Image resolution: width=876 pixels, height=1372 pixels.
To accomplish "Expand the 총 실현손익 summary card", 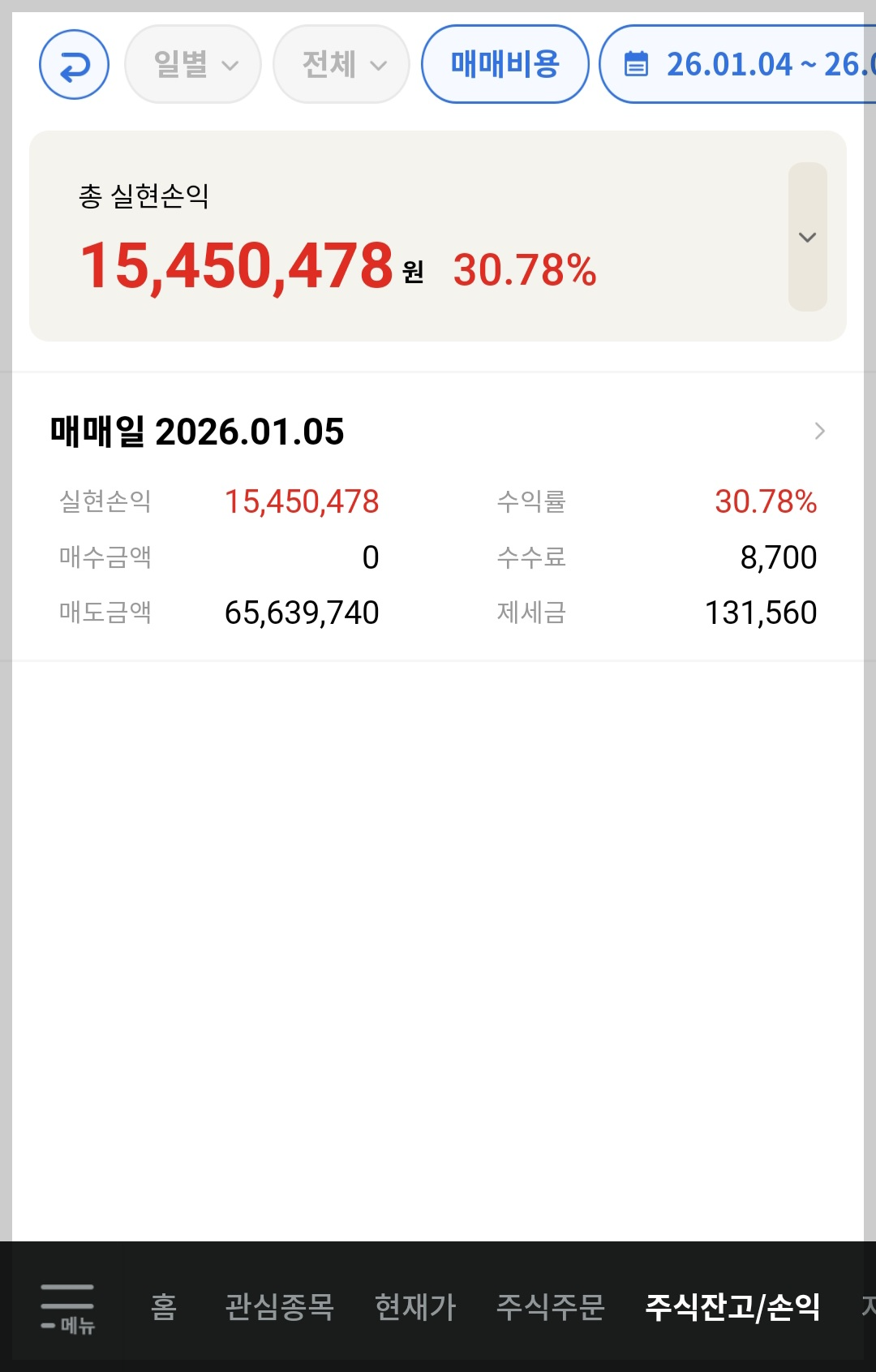I will (807, 237).
